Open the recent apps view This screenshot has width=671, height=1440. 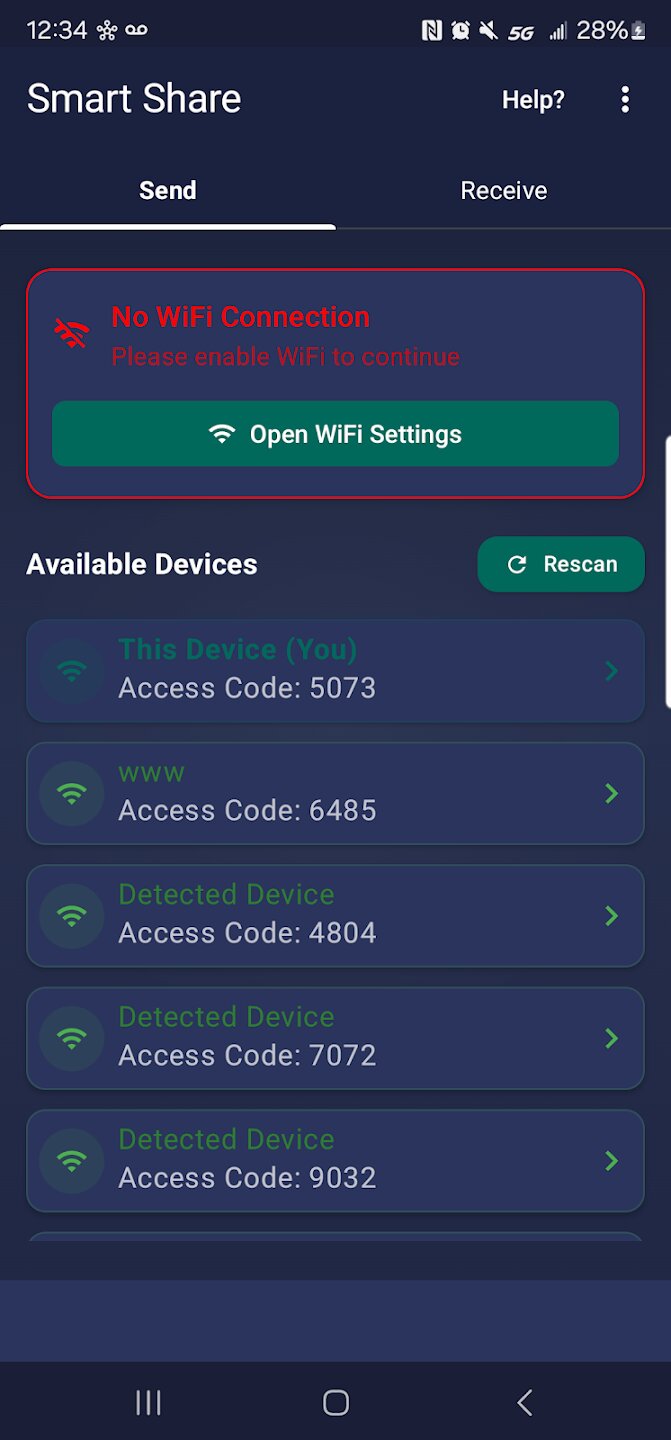(x=148, y=1402)
